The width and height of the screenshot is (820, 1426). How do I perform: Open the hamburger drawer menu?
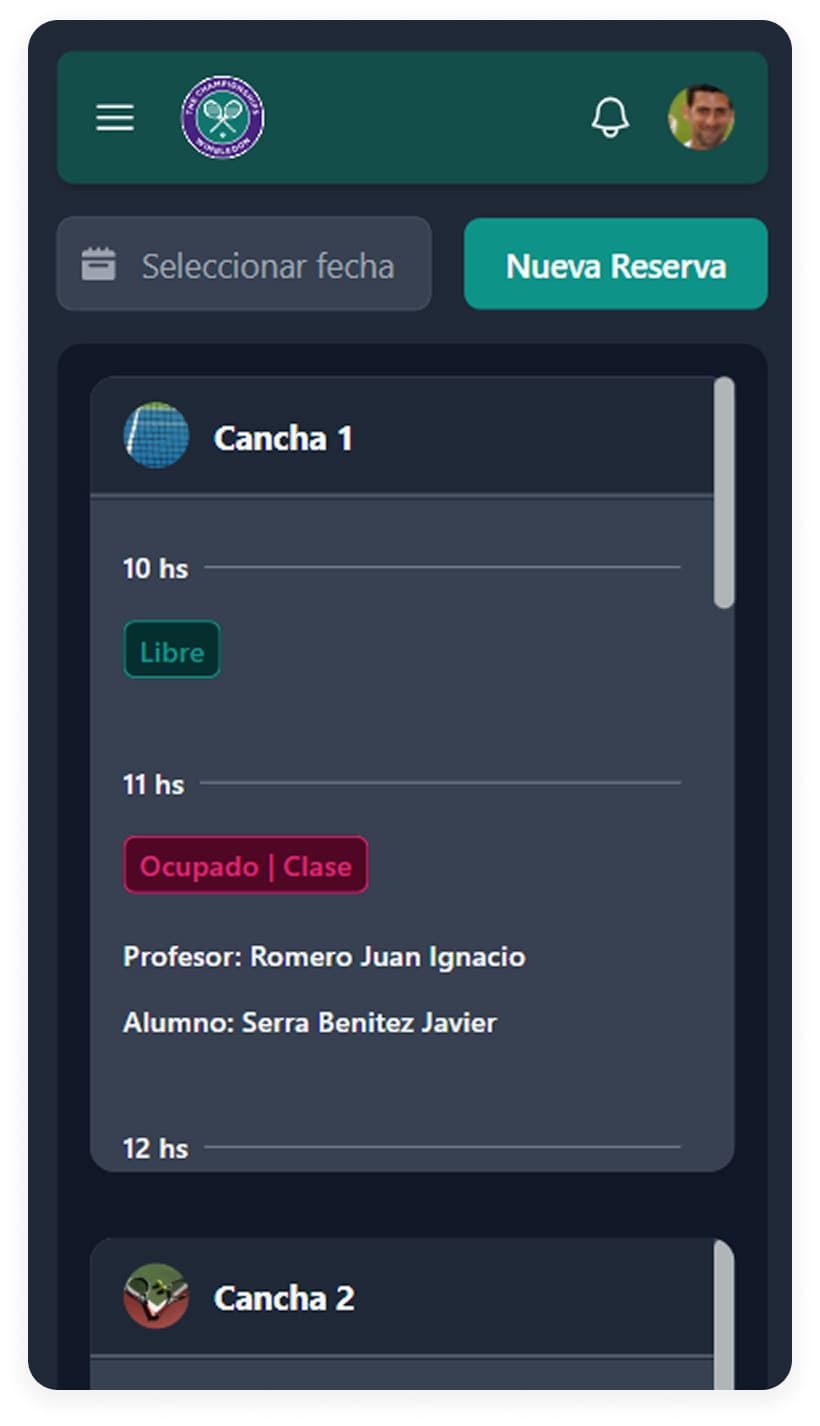point(115,118)
